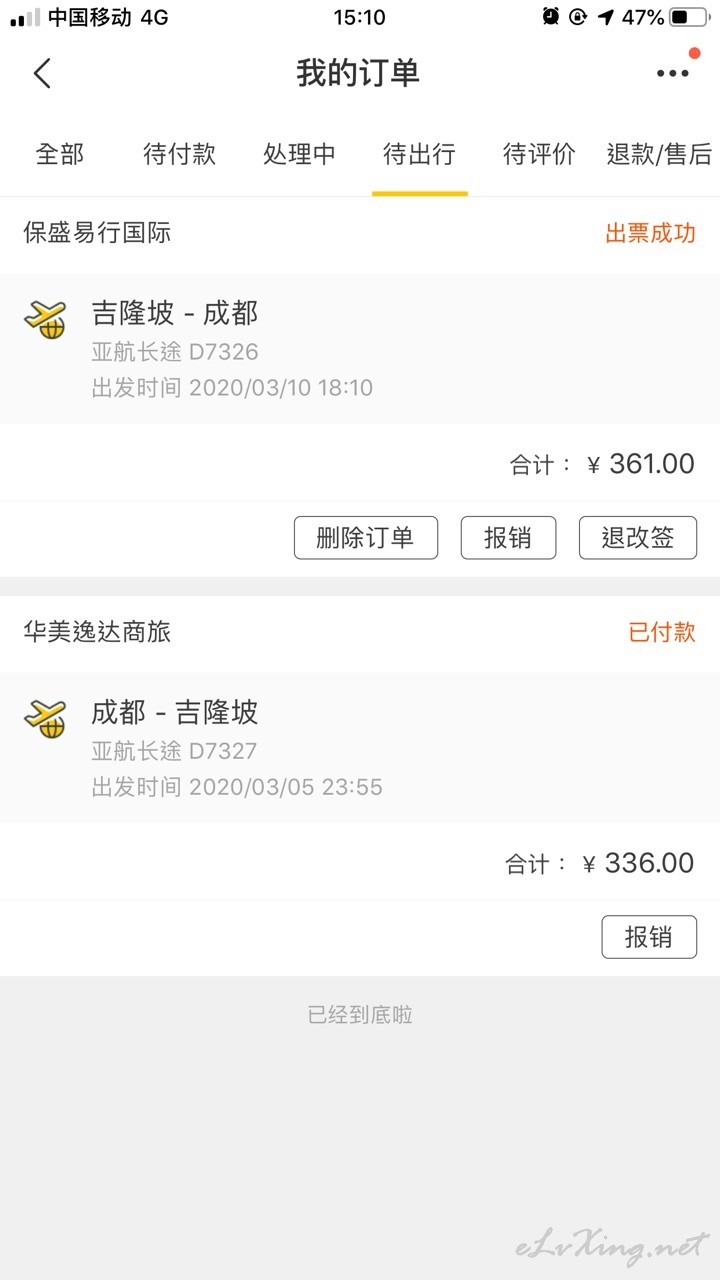
Task: Switch to the 全部 tab
Action: click(x=60, y=154)
